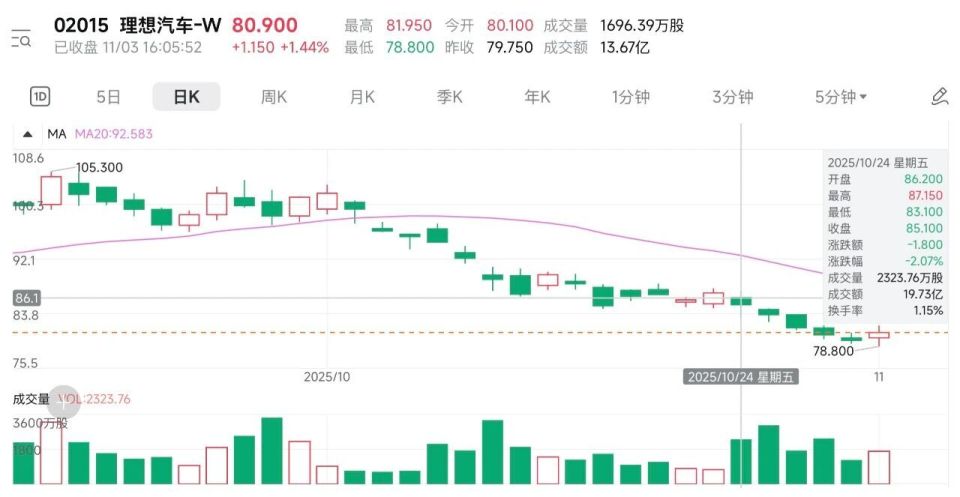Switch to the 周K weekly chart
Viewport: 960px width, 497px height.
(x=274, y=97)
